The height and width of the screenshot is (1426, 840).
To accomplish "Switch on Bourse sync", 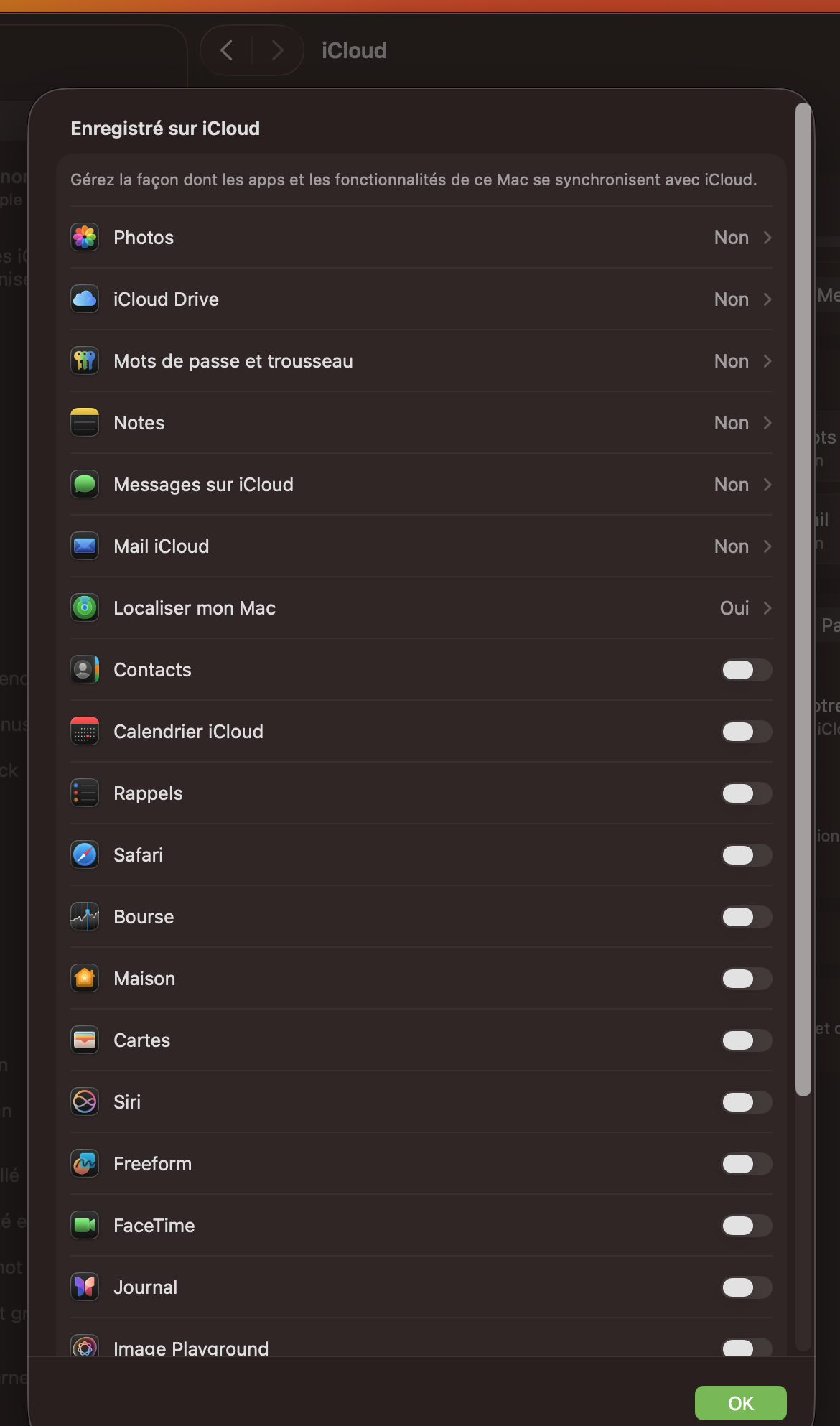I will point(747,917).
